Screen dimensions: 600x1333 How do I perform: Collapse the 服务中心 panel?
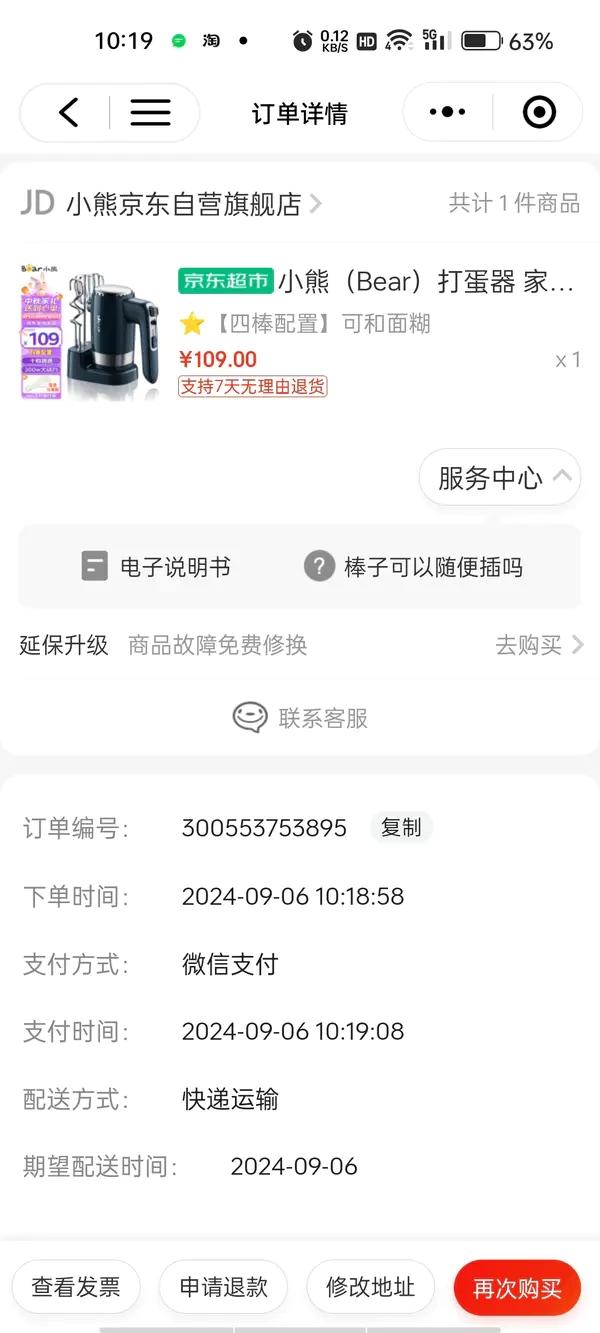pos(499,477)
